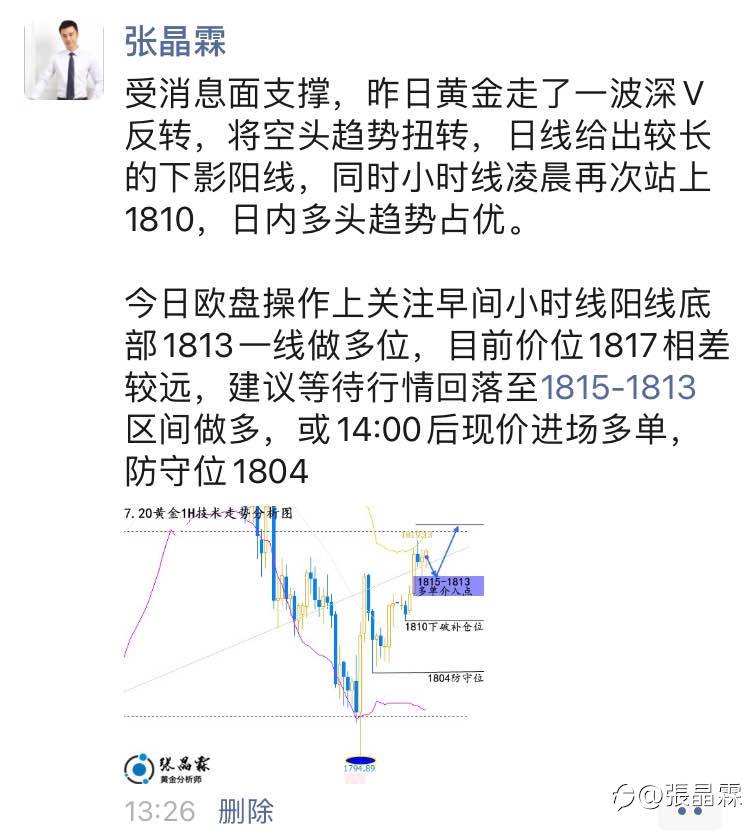Open the gold 1H analysis chart image

pos(304,645)
